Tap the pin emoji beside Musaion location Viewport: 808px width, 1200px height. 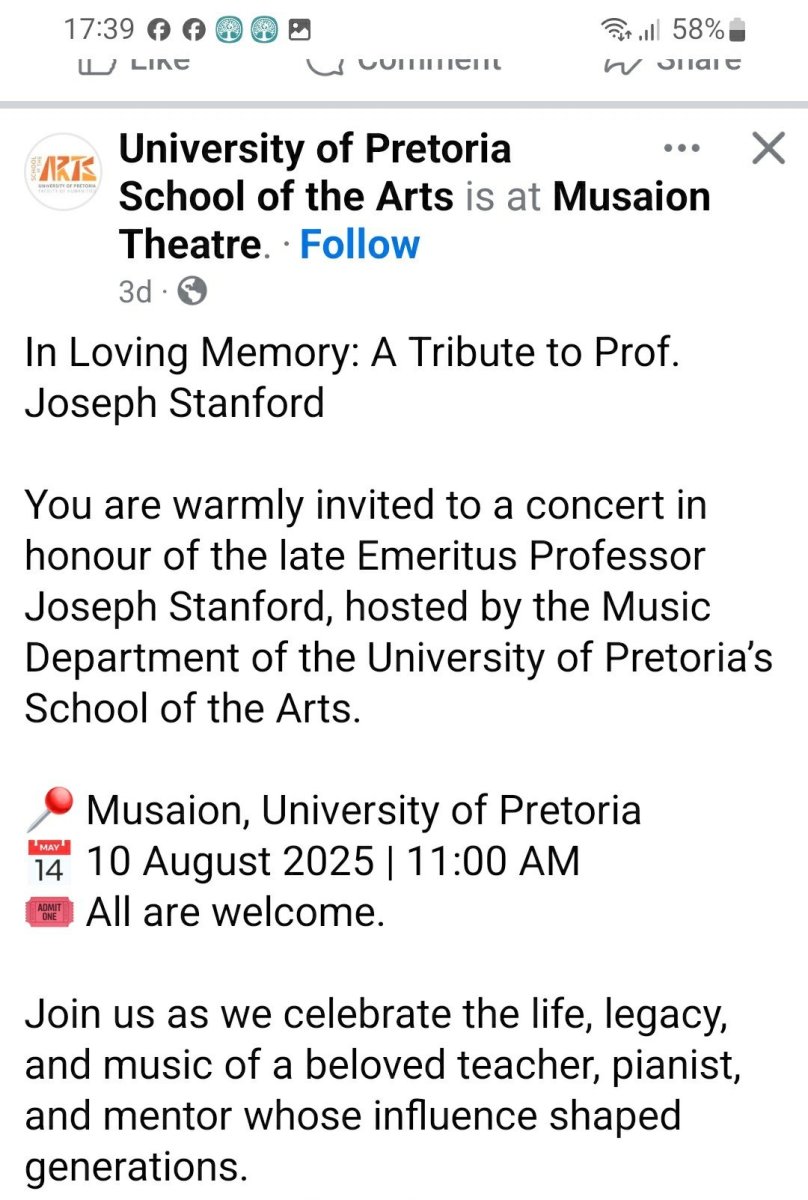(51, 810)
